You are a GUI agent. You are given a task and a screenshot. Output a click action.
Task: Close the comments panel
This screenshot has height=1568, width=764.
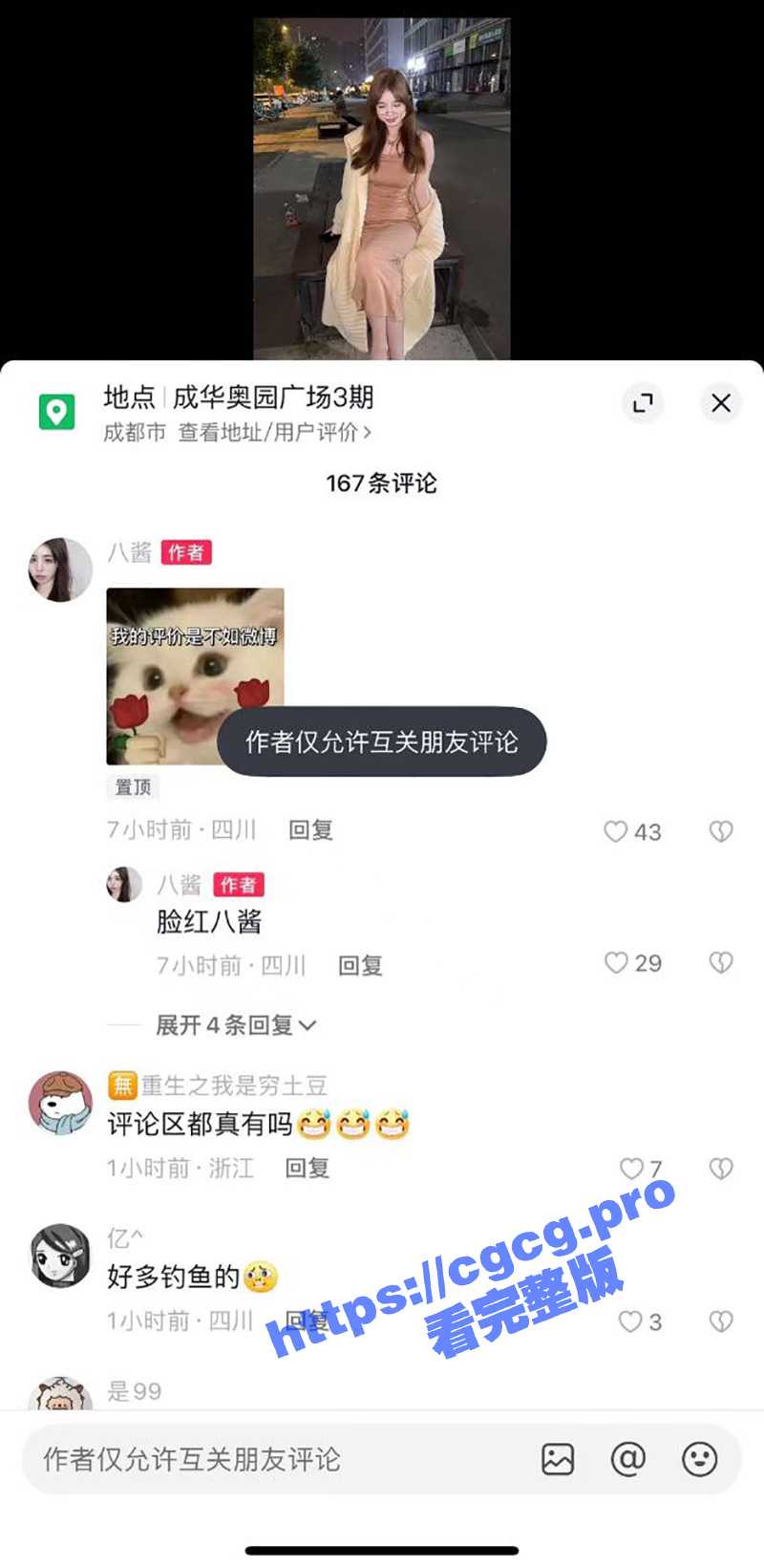(721, 403)
